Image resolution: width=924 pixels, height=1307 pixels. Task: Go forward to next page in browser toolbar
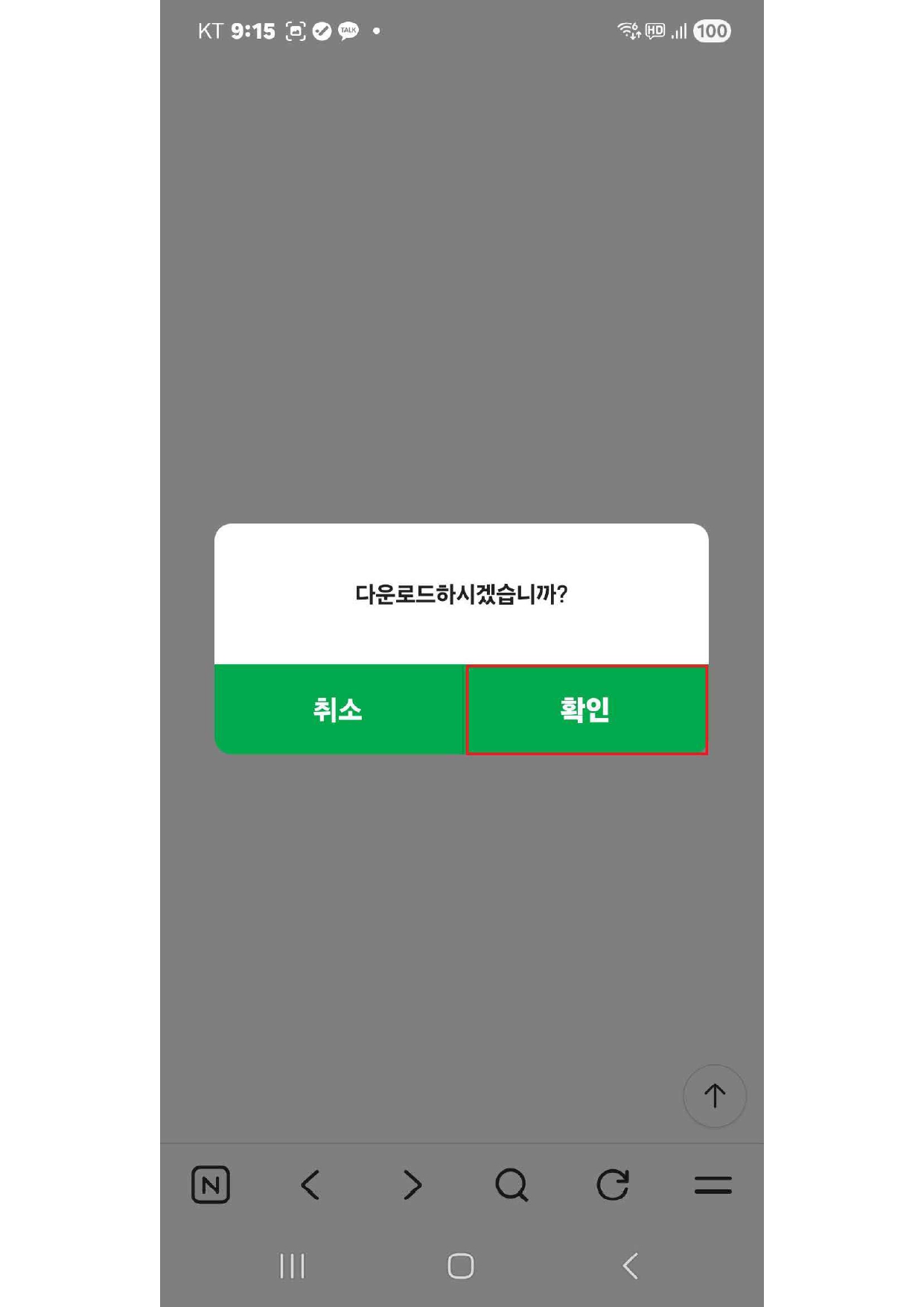click(x=412, y=1184)
